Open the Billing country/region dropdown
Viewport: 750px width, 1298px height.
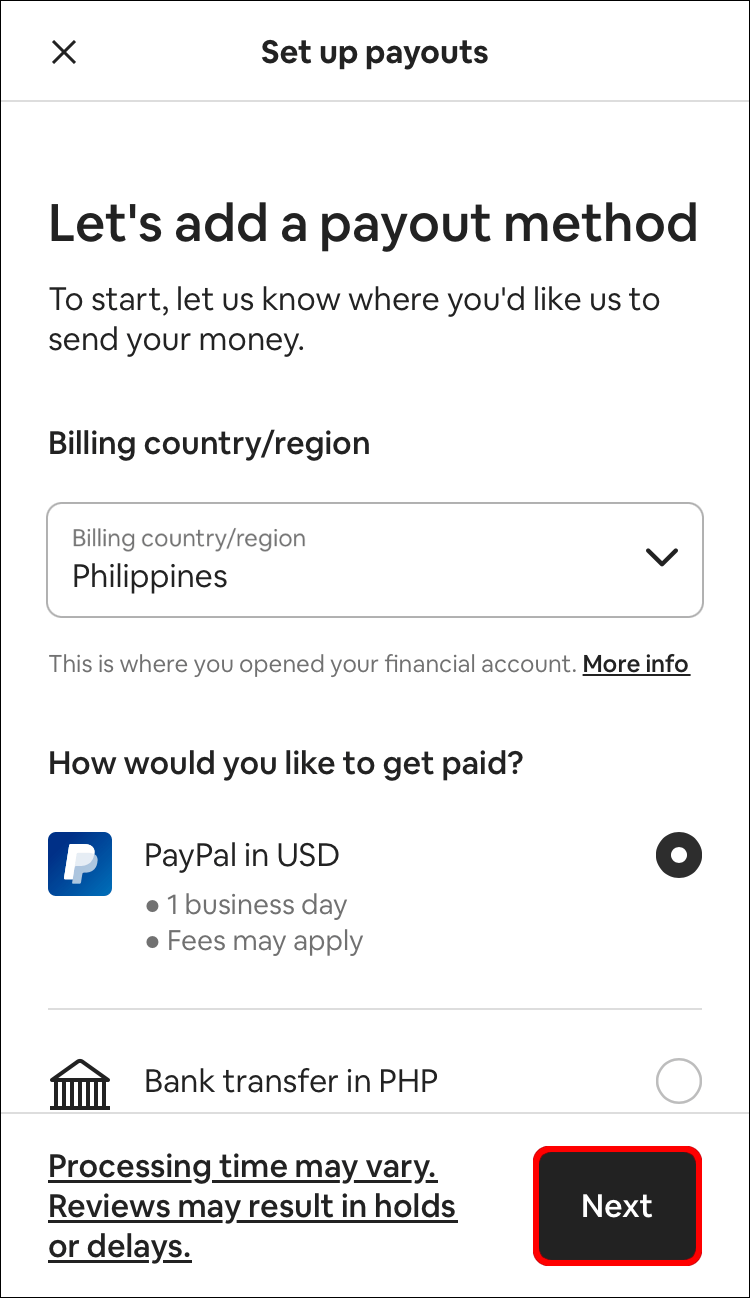(375, 560)
